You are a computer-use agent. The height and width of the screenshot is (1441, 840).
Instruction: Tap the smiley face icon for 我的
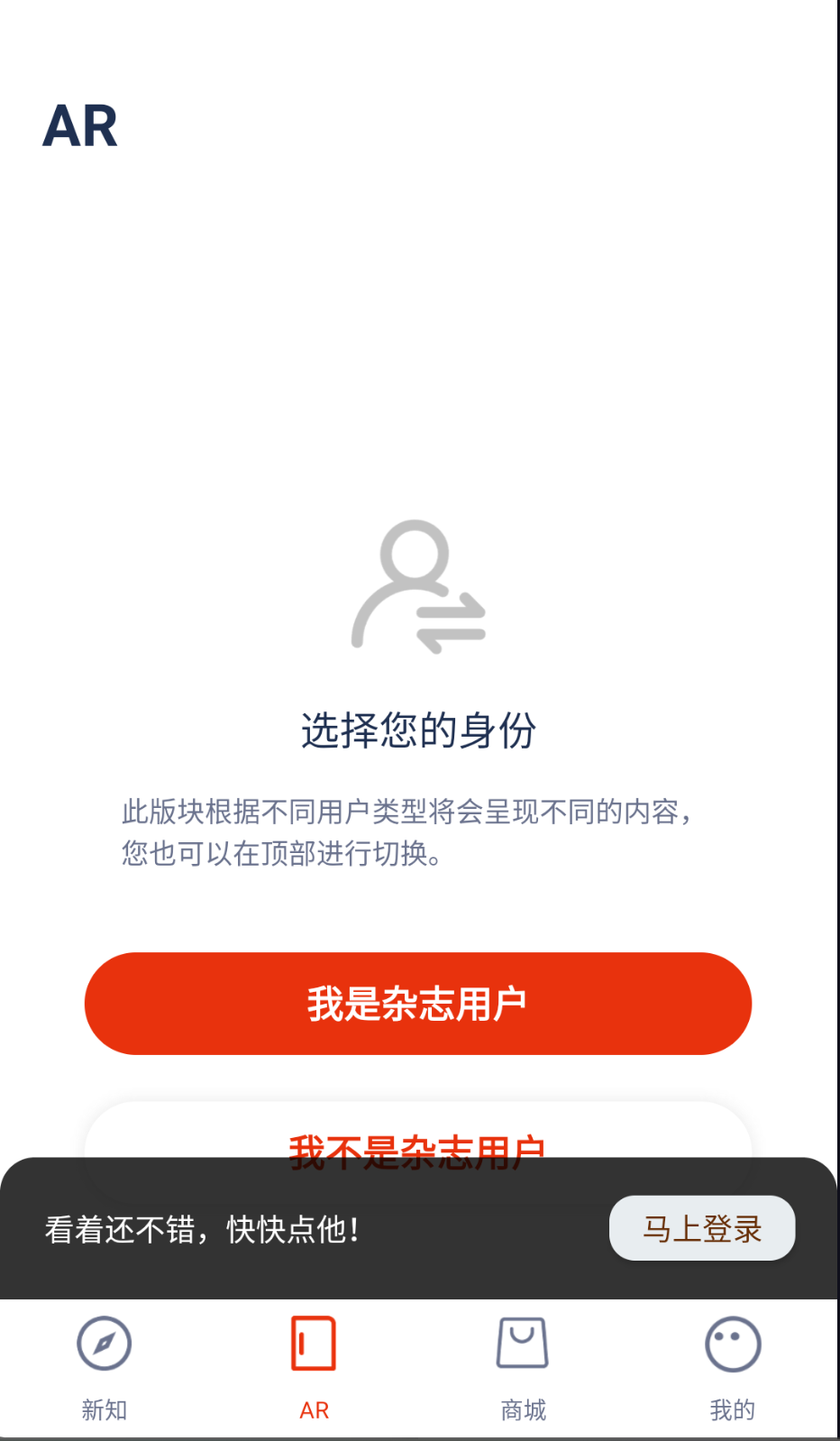click(732, 1343)
